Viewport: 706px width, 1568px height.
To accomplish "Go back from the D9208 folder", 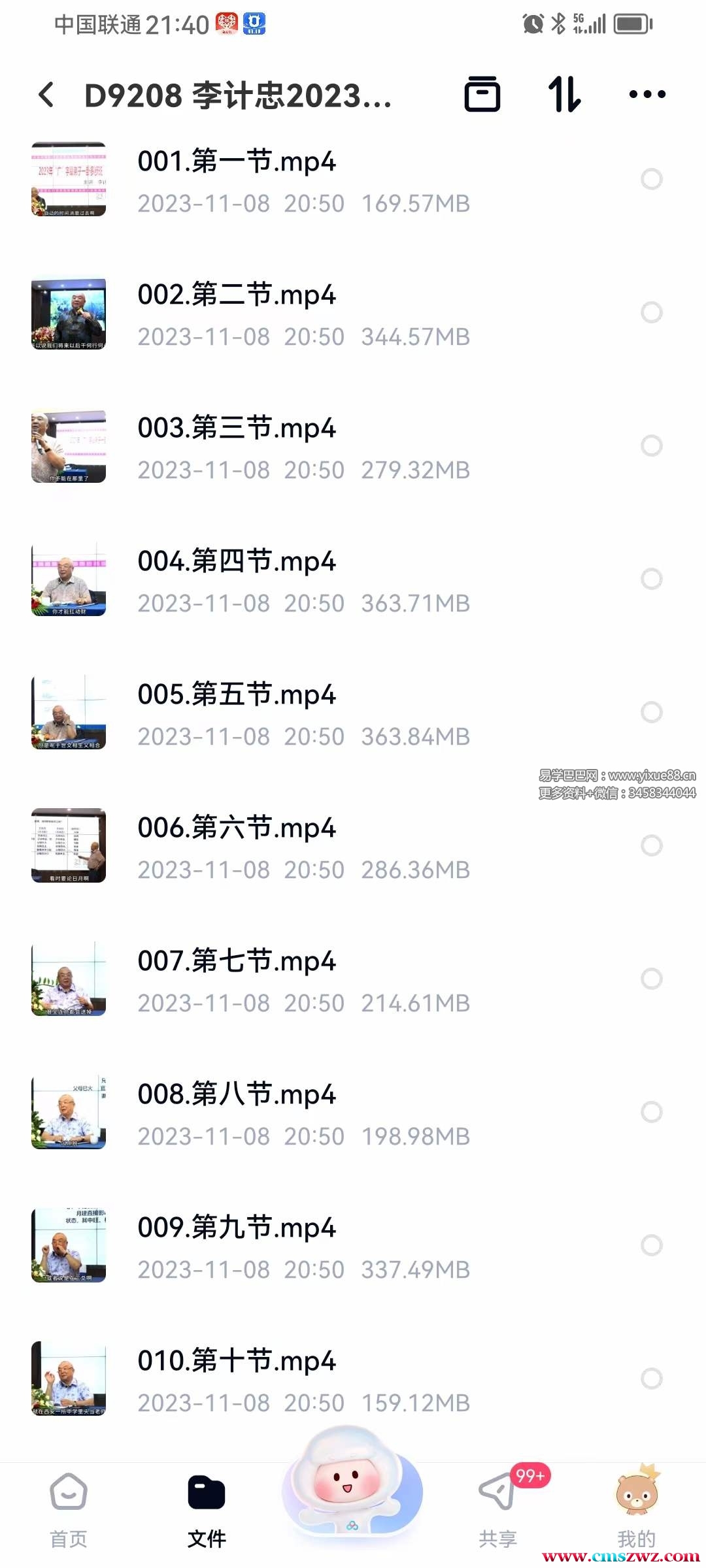I will coord(46,95).
